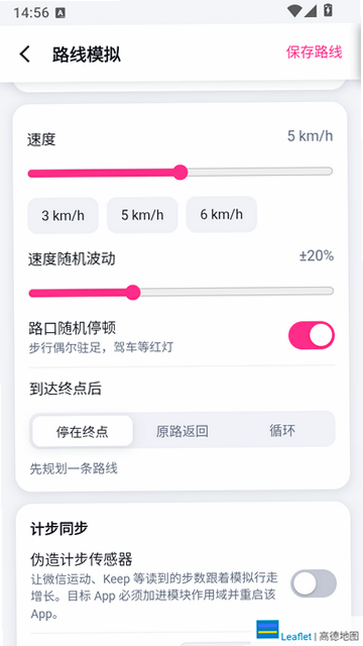
Task: Enable the 伪造计步传感器 switch
Action: point(314,583)
